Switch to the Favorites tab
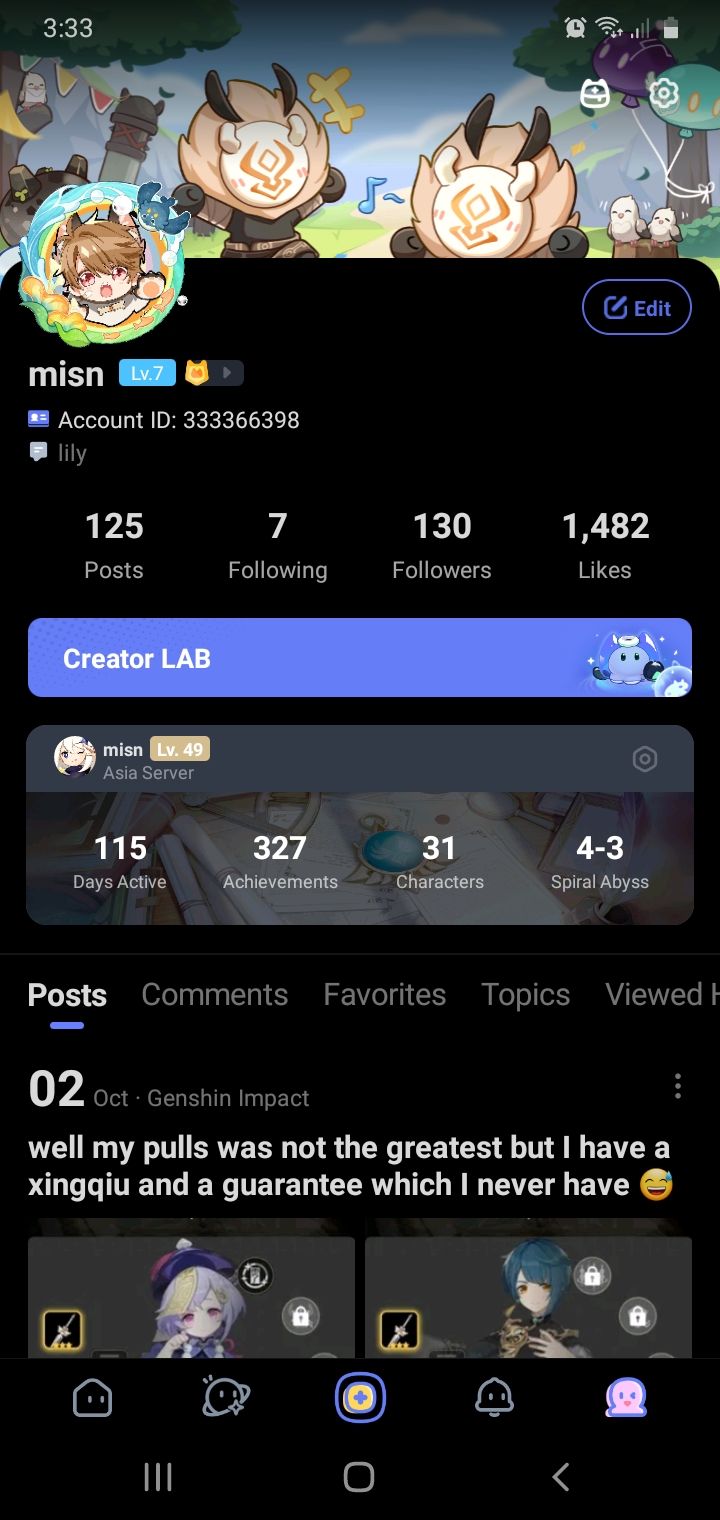 (x=384, y=994)
